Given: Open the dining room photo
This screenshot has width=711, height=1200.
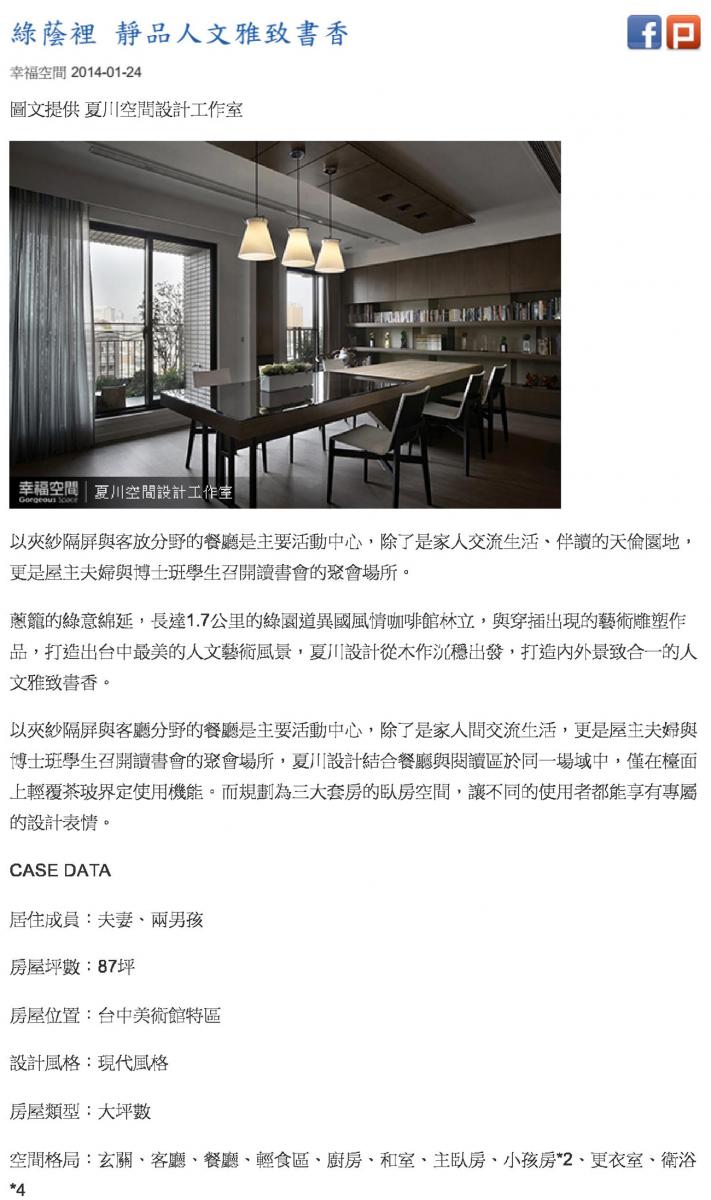Looking at the screenshot, I should pos(285,324).
